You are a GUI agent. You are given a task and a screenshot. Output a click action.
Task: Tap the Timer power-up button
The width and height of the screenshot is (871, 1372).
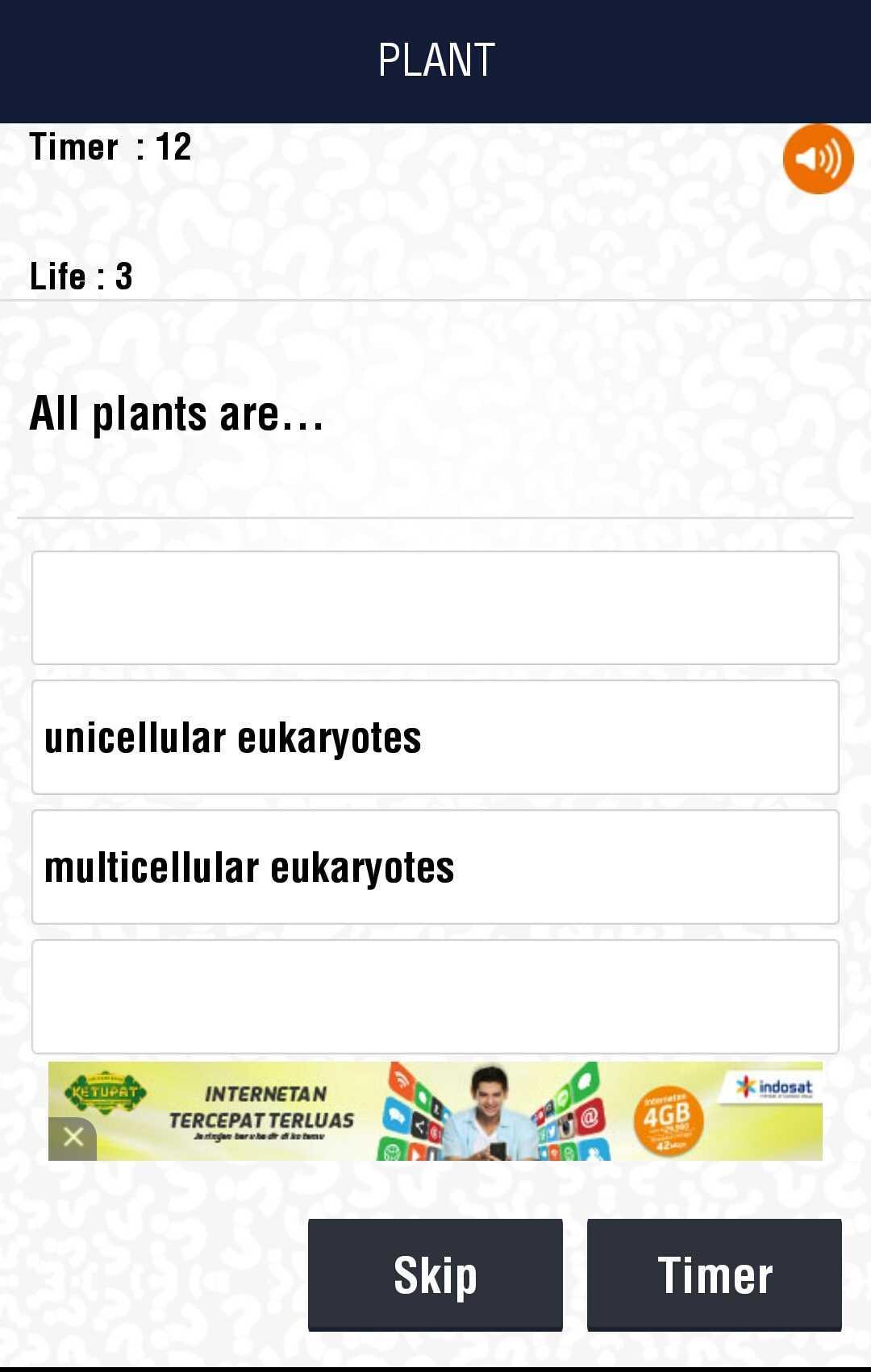click(x=715, y=1274)
